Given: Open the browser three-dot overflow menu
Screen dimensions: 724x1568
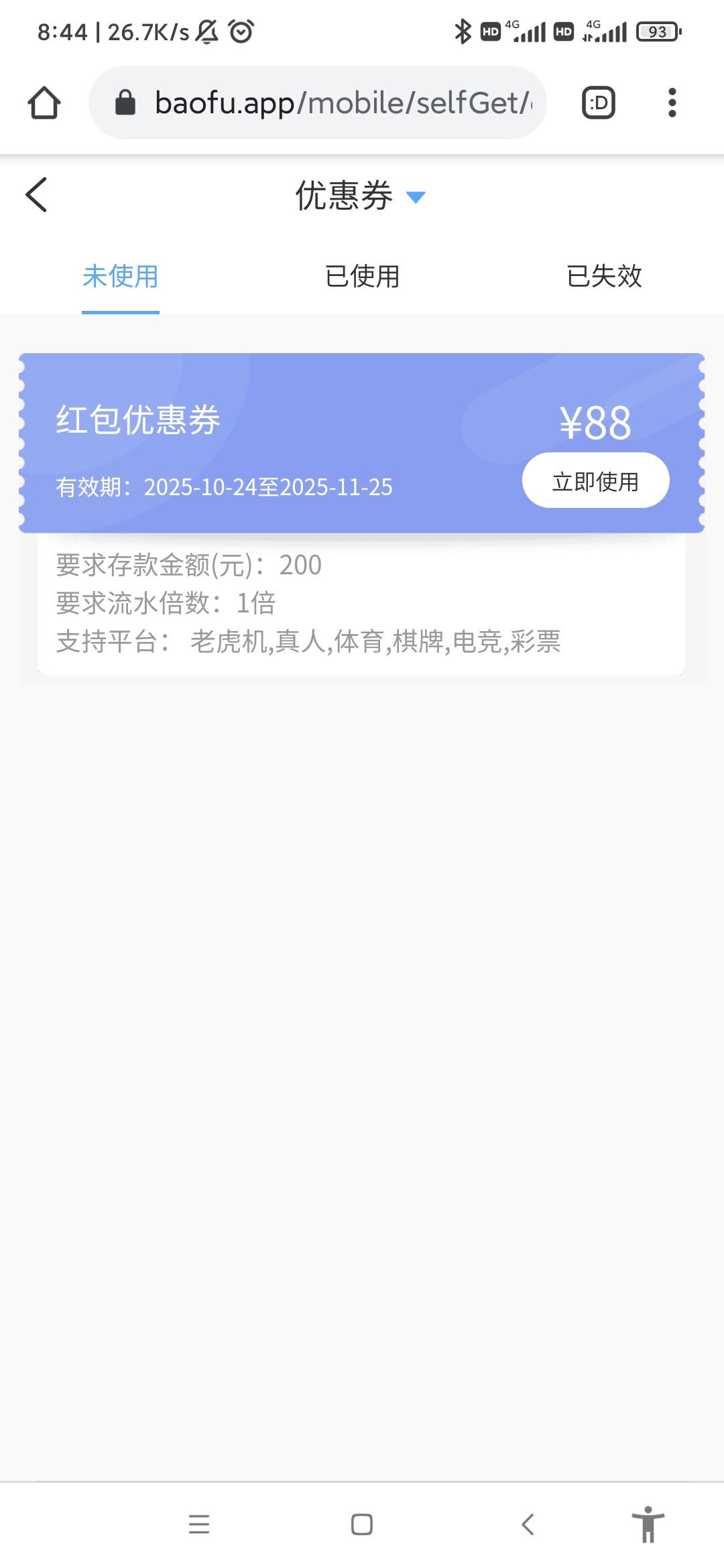Looking at the screenshot, I should pyautogui.click(x=672, y=103).
